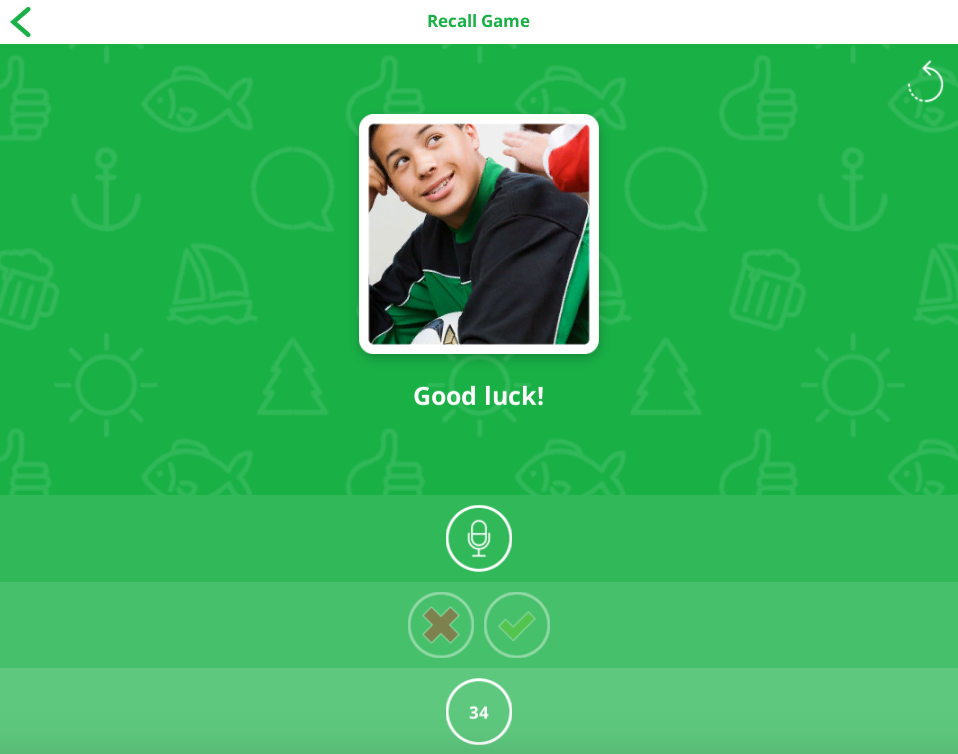Screen dimensions: 958x754
Task: Start recording with the microphone button
Action: click(x=478, y=538)
